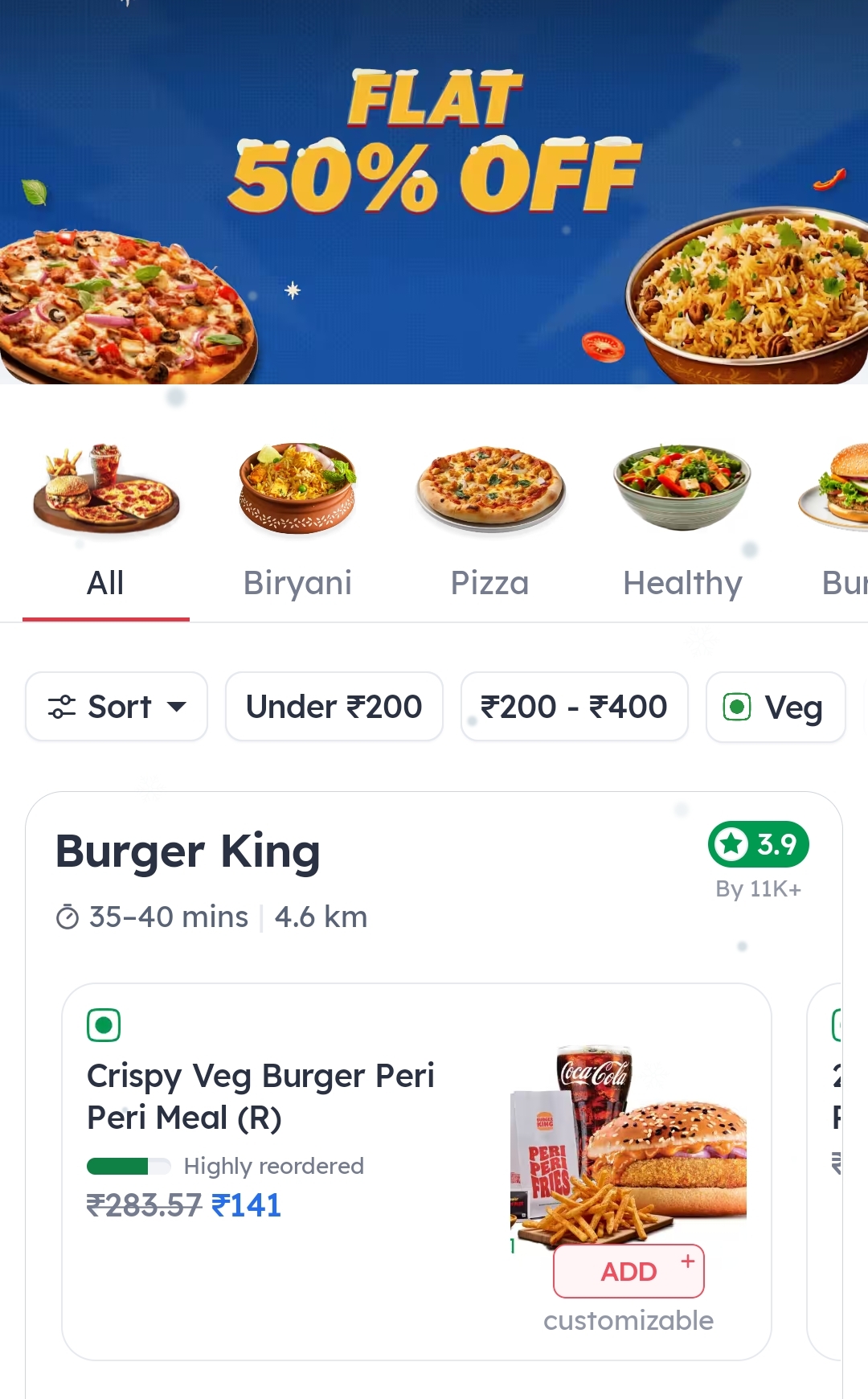Select the ₹200 - ₹400 filter chip
868x1399 pixels.
point(574,707)
